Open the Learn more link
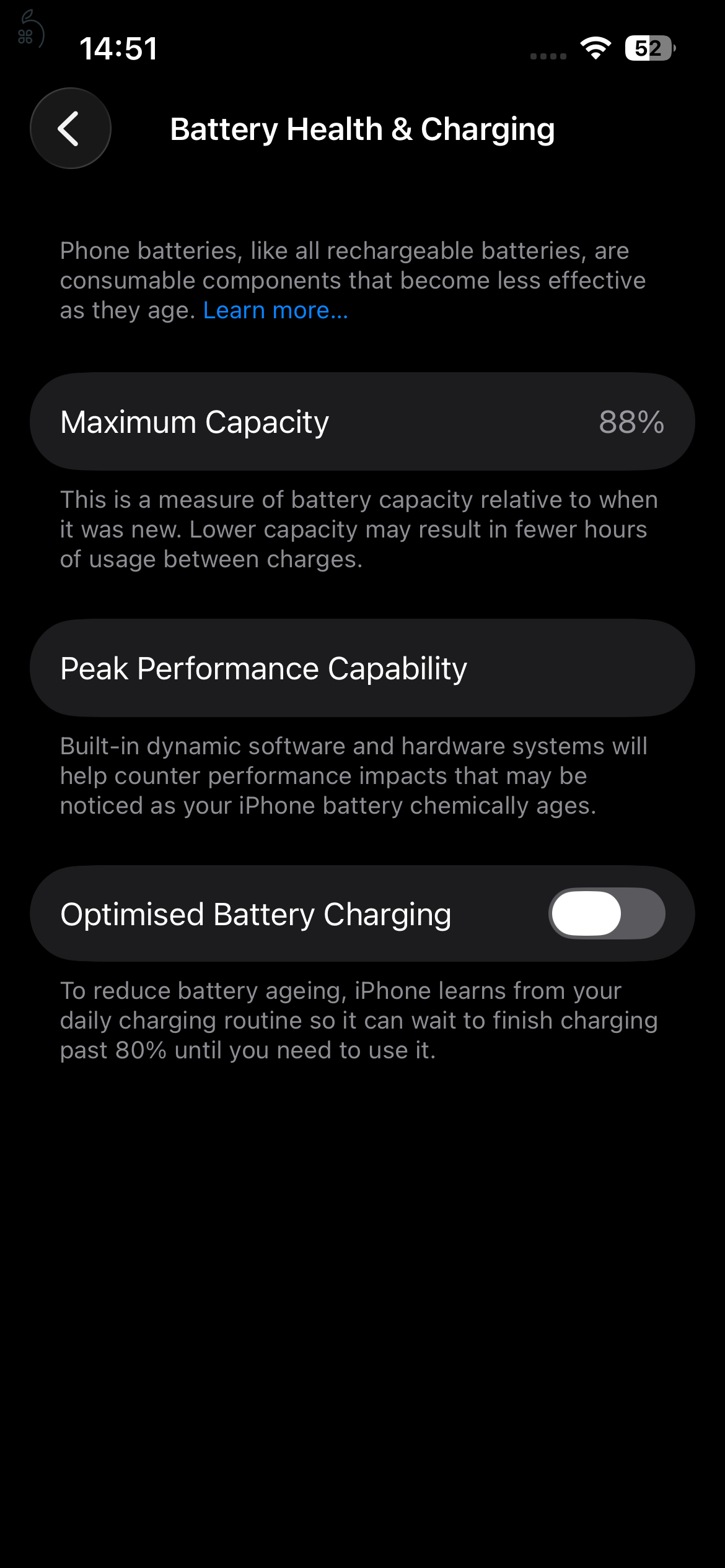Viewport: 725px width, 1568px height. [x=275, y=310]
